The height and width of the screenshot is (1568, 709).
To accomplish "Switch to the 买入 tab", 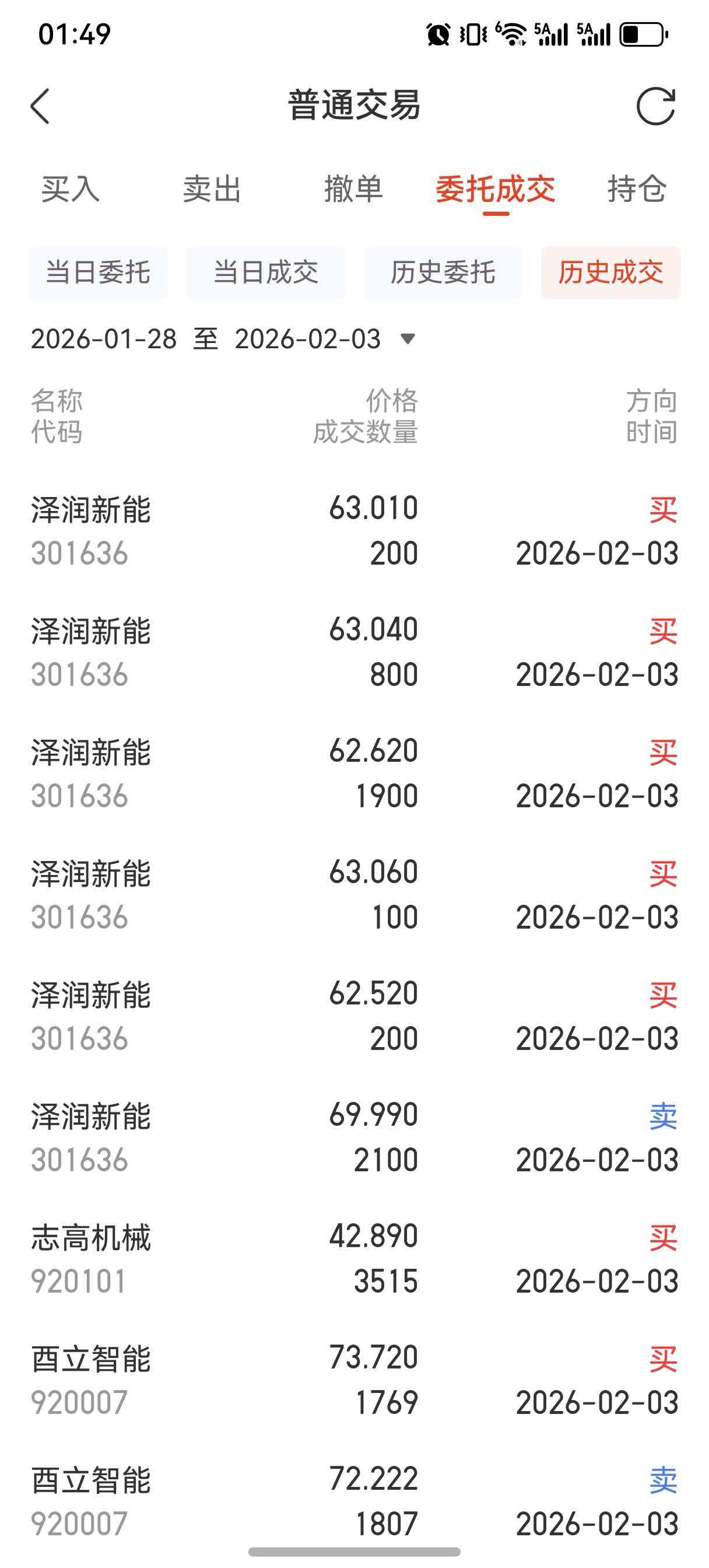I will pyautogui.click(x=71, y=188).
